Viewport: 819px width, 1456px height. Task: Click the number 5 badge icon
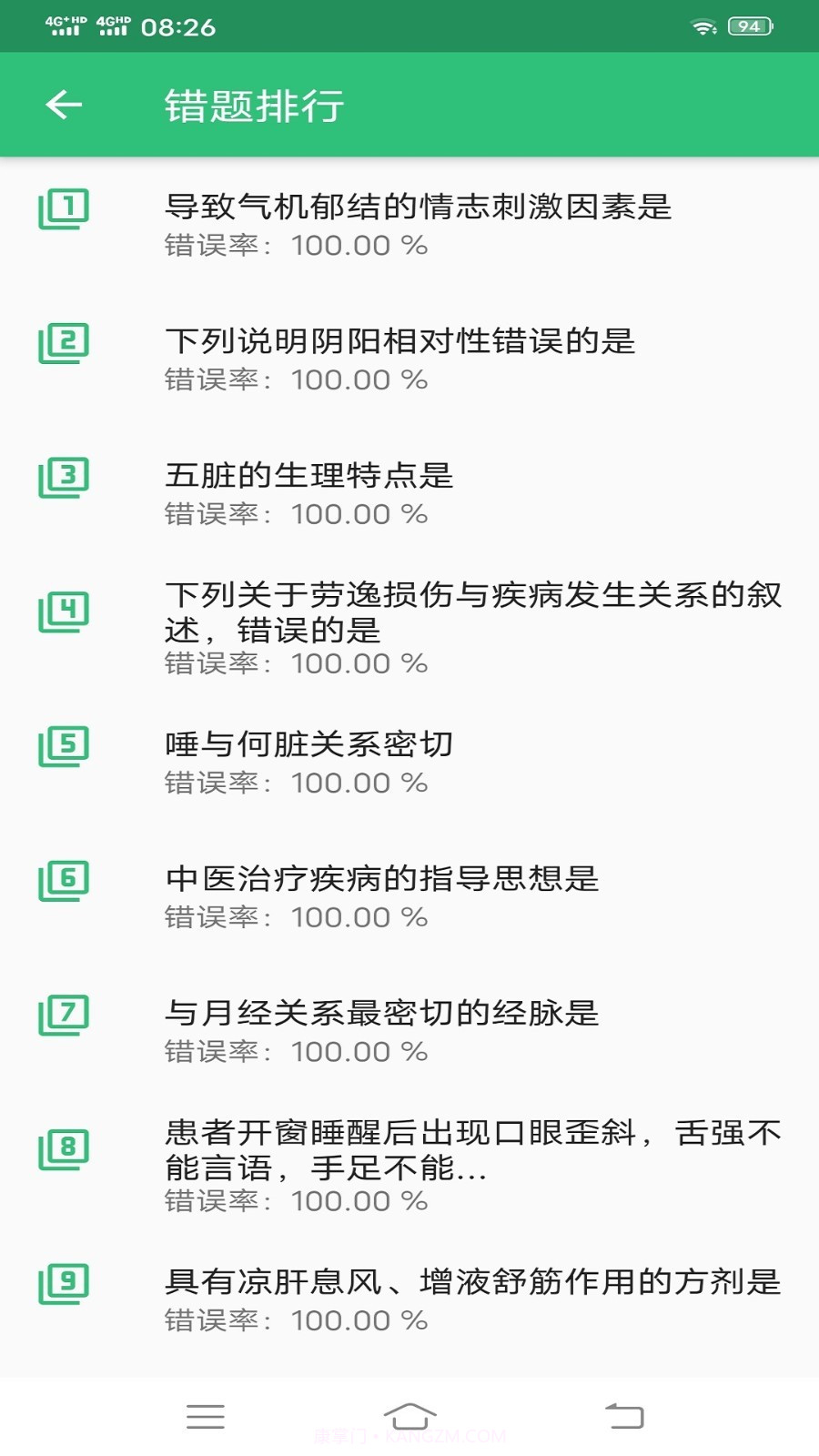[x=64, y=744]
